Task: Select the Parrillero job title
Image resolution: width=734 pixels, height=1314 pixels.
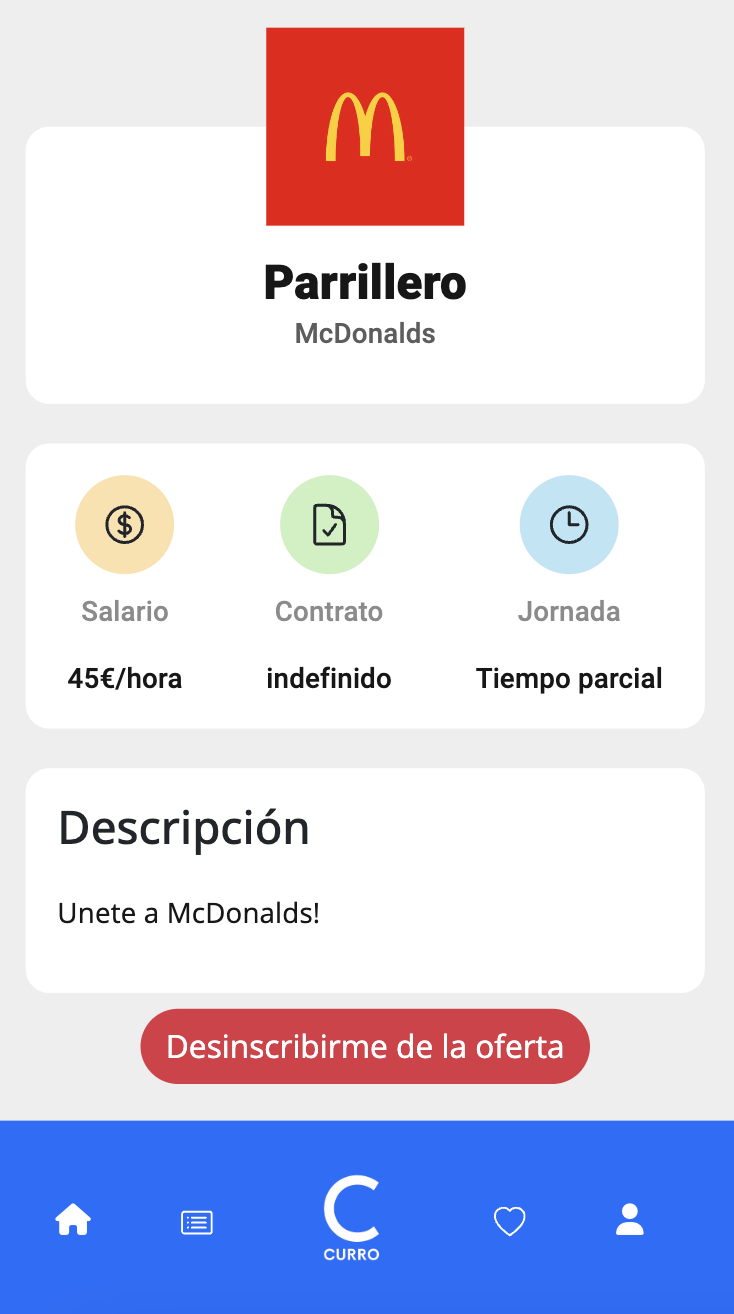Action: (x=365, y=283)
